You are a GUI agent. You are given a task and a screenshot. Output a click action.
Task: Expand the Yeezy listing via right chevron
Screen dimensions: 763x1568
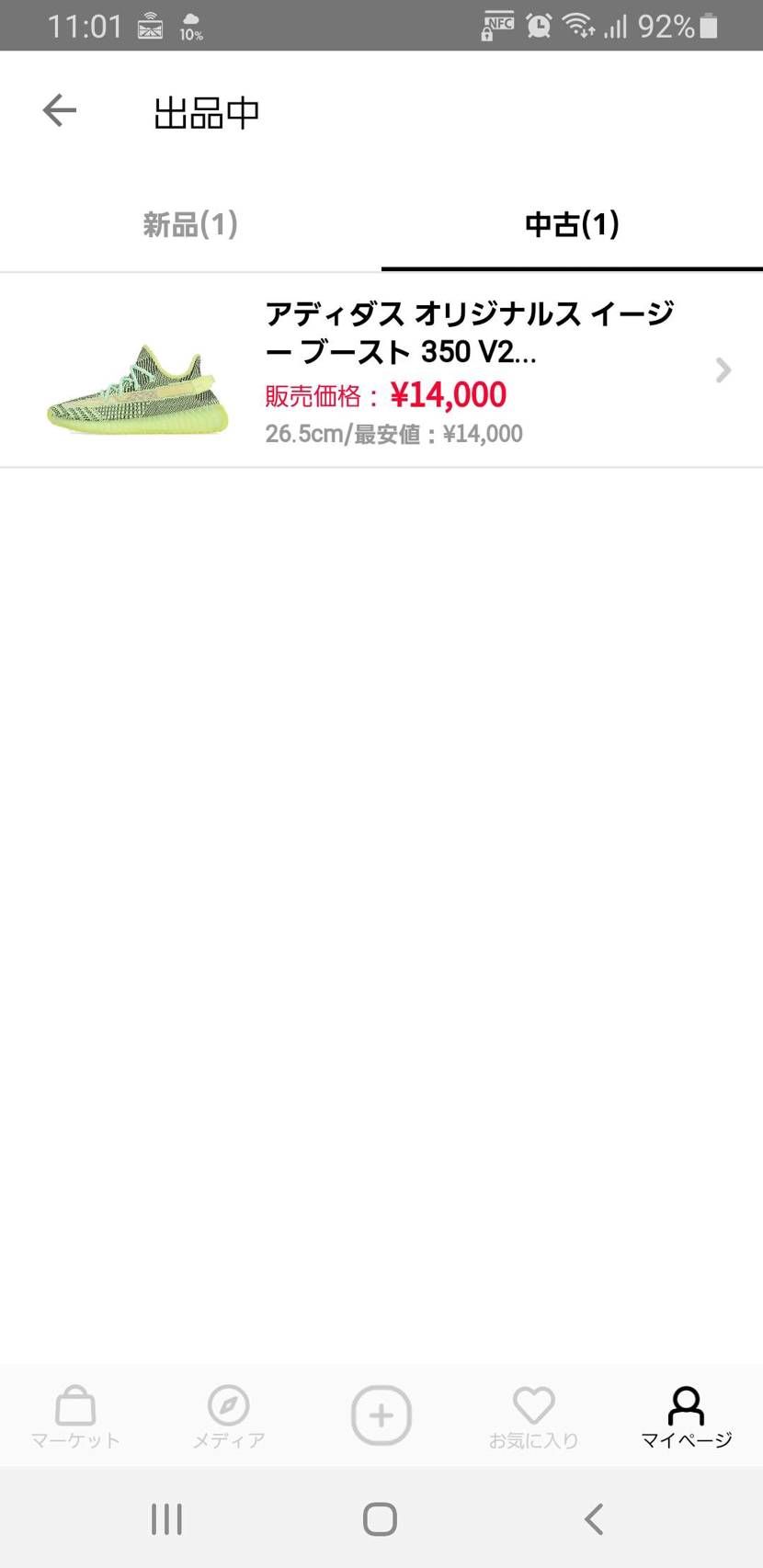(x=723, y=369)
